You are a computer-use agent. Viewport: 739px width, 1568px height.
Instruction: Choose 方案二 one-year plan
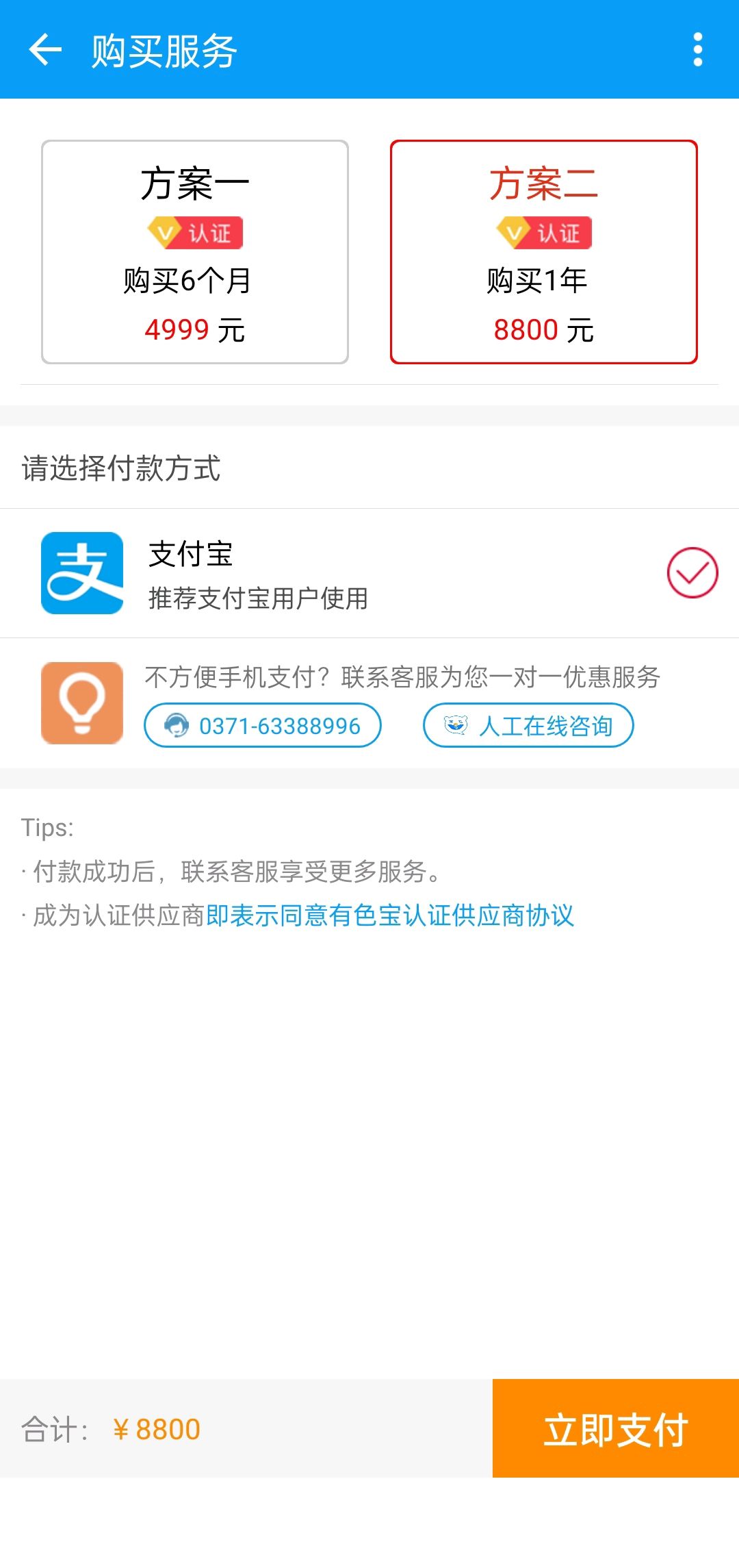[544, 252]
